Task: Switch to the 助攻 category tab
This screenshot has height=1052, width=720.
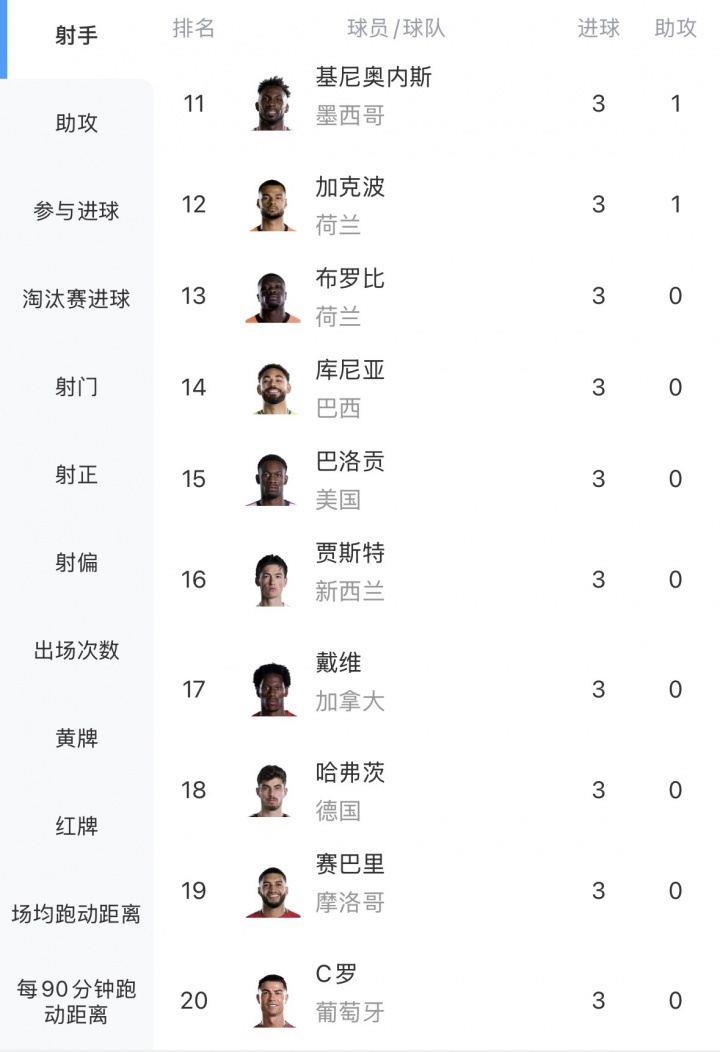Action: coord(76,123)
